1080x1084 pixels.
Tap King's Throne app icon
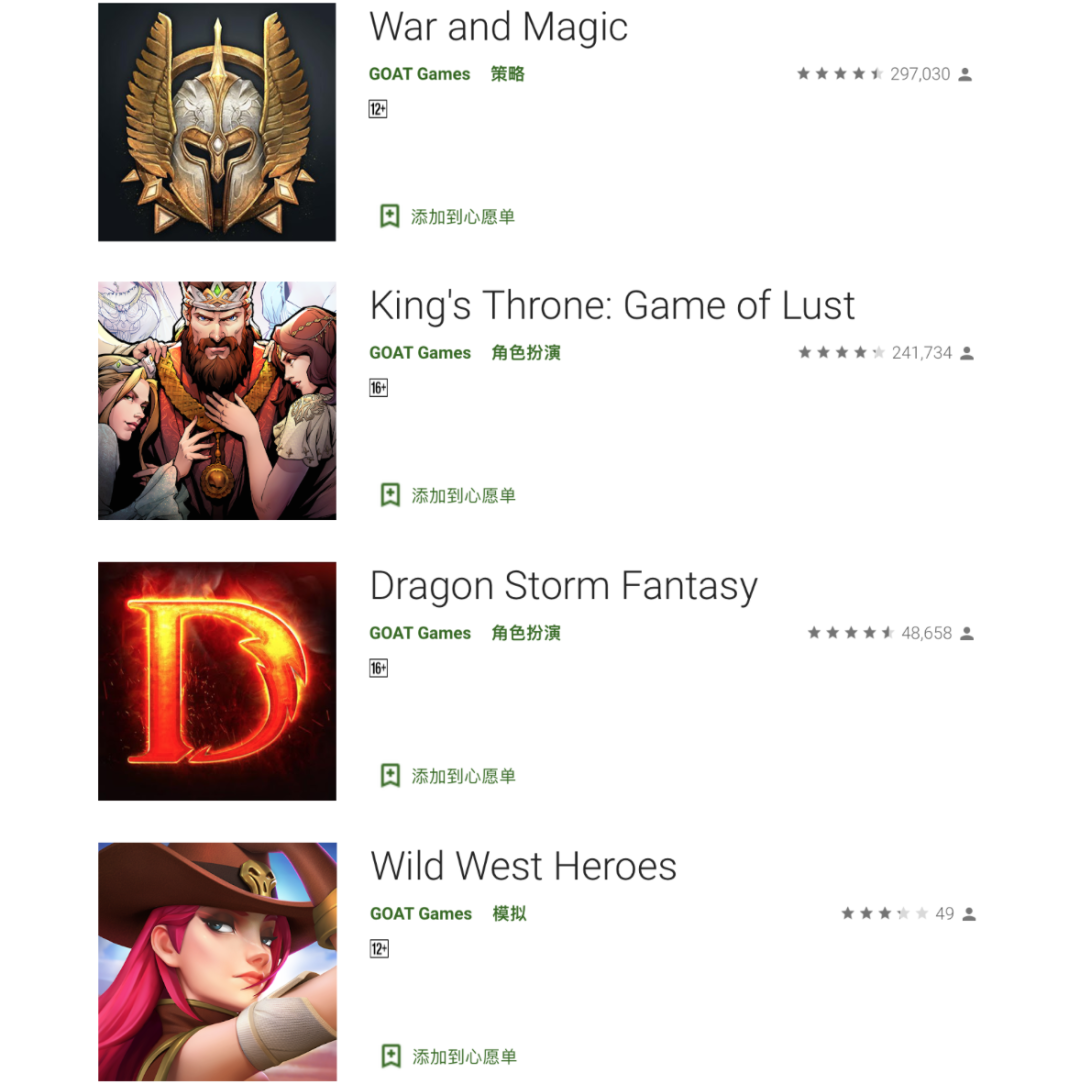pos(217,401)
